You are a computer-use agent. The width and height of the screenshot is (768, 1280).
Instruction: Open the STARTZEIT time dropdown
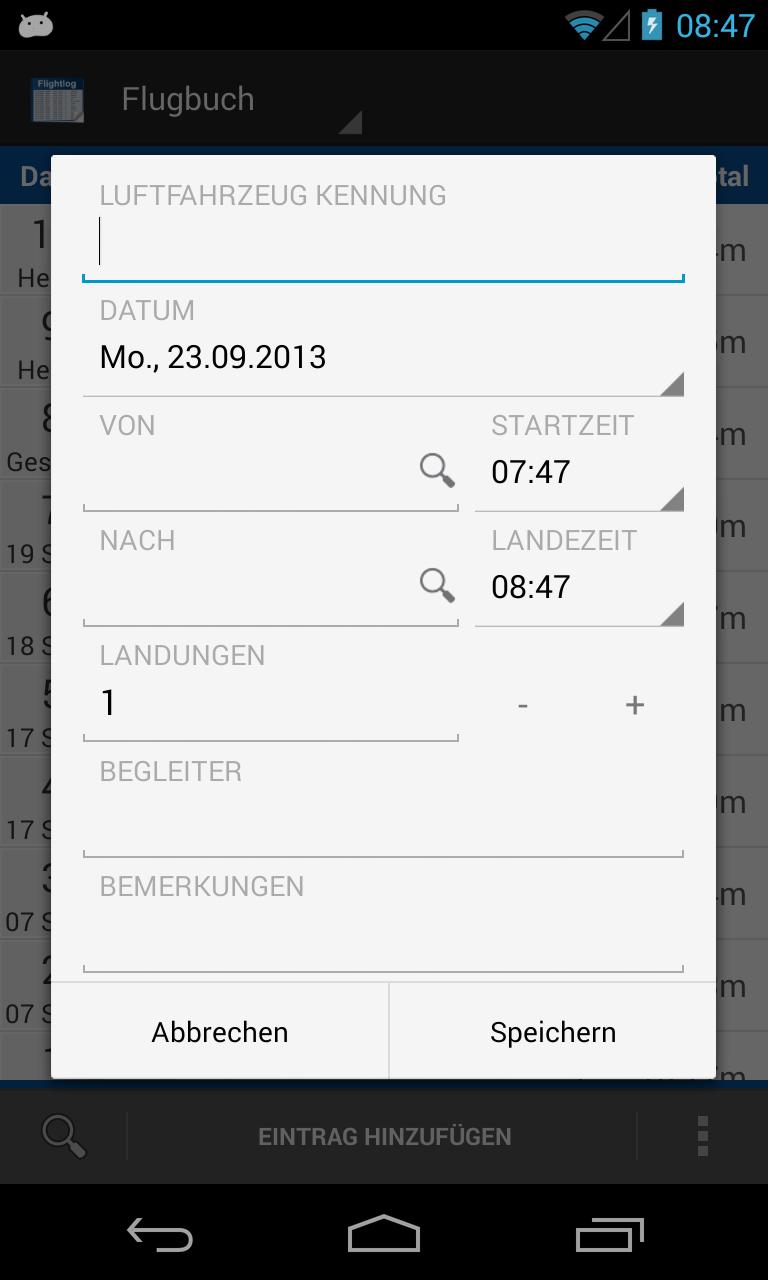coord(579,471)
